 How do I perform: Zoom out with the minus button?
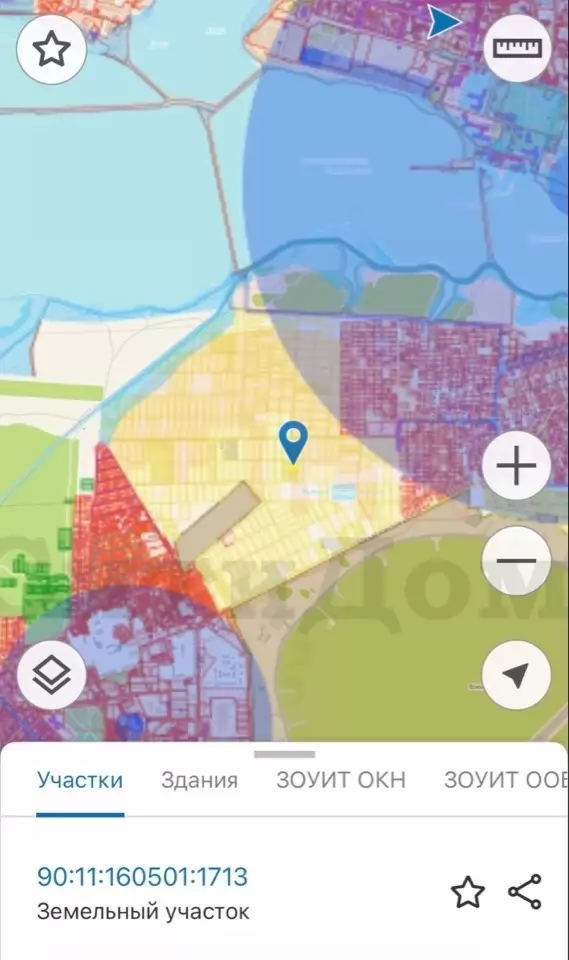[516, 560]
